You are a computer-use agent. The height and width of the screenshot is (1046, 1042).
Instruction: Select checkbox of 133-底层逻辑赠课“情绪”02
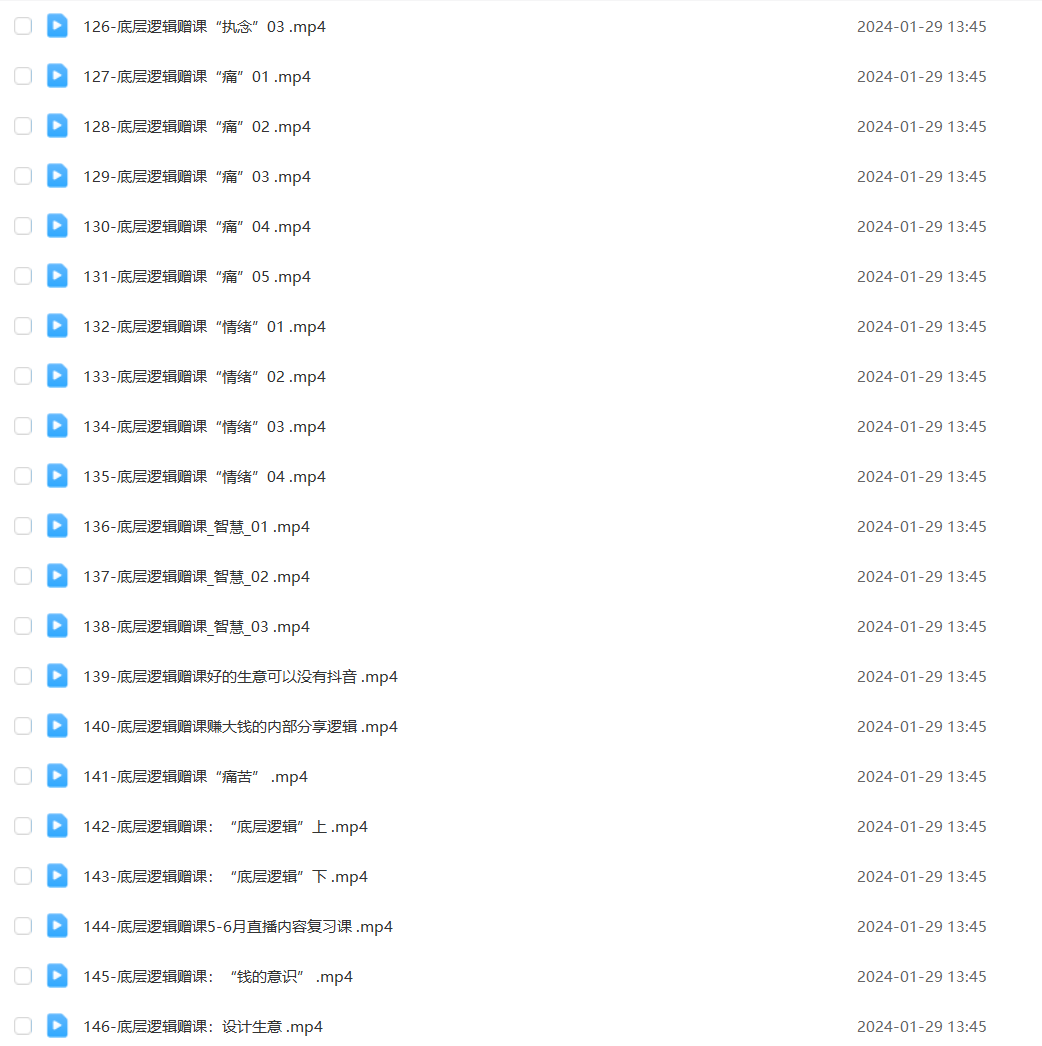(x=23, y=376)
